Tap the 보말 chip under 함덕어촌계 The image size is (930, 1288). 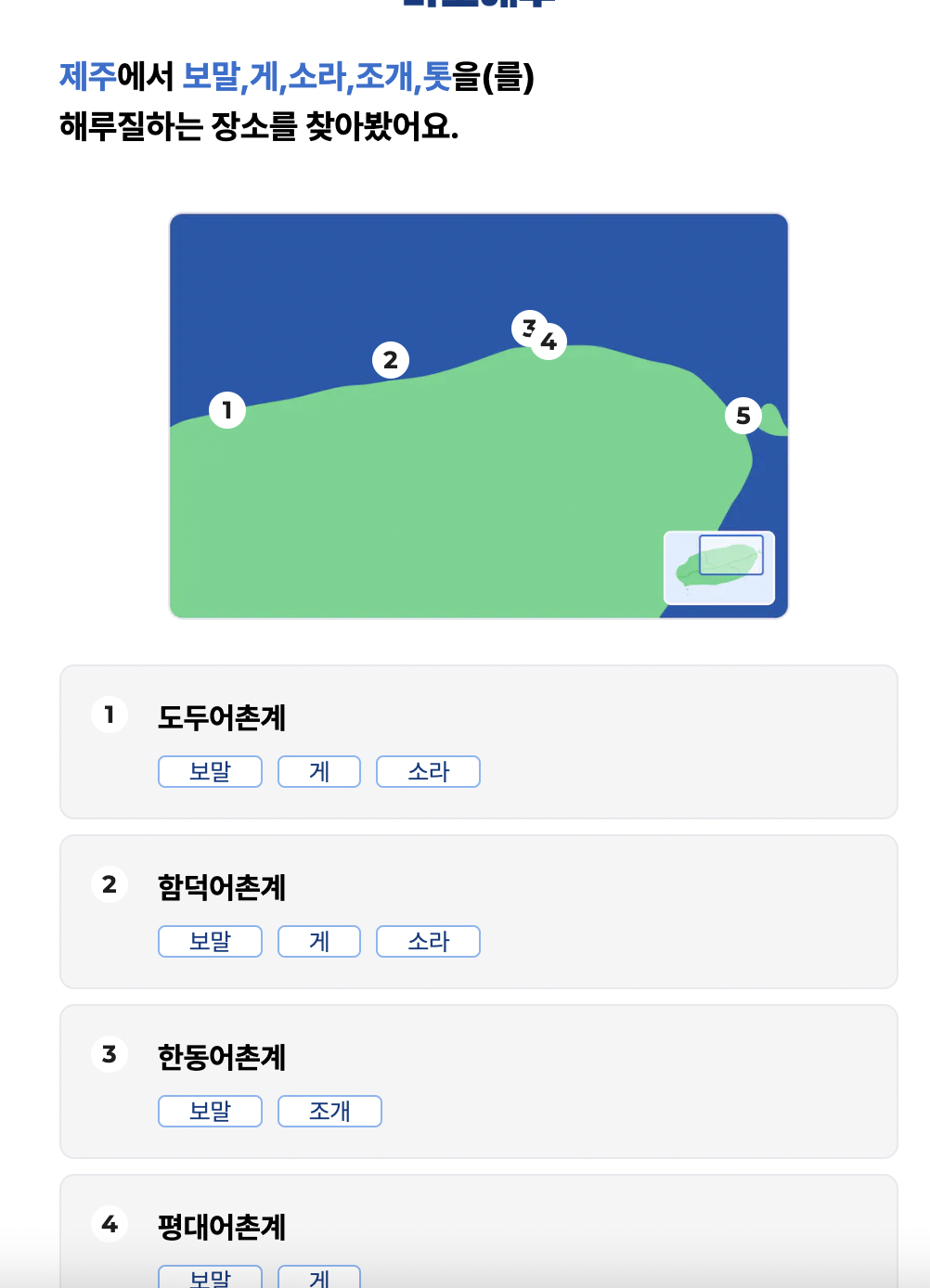click(x=210, y=941)
